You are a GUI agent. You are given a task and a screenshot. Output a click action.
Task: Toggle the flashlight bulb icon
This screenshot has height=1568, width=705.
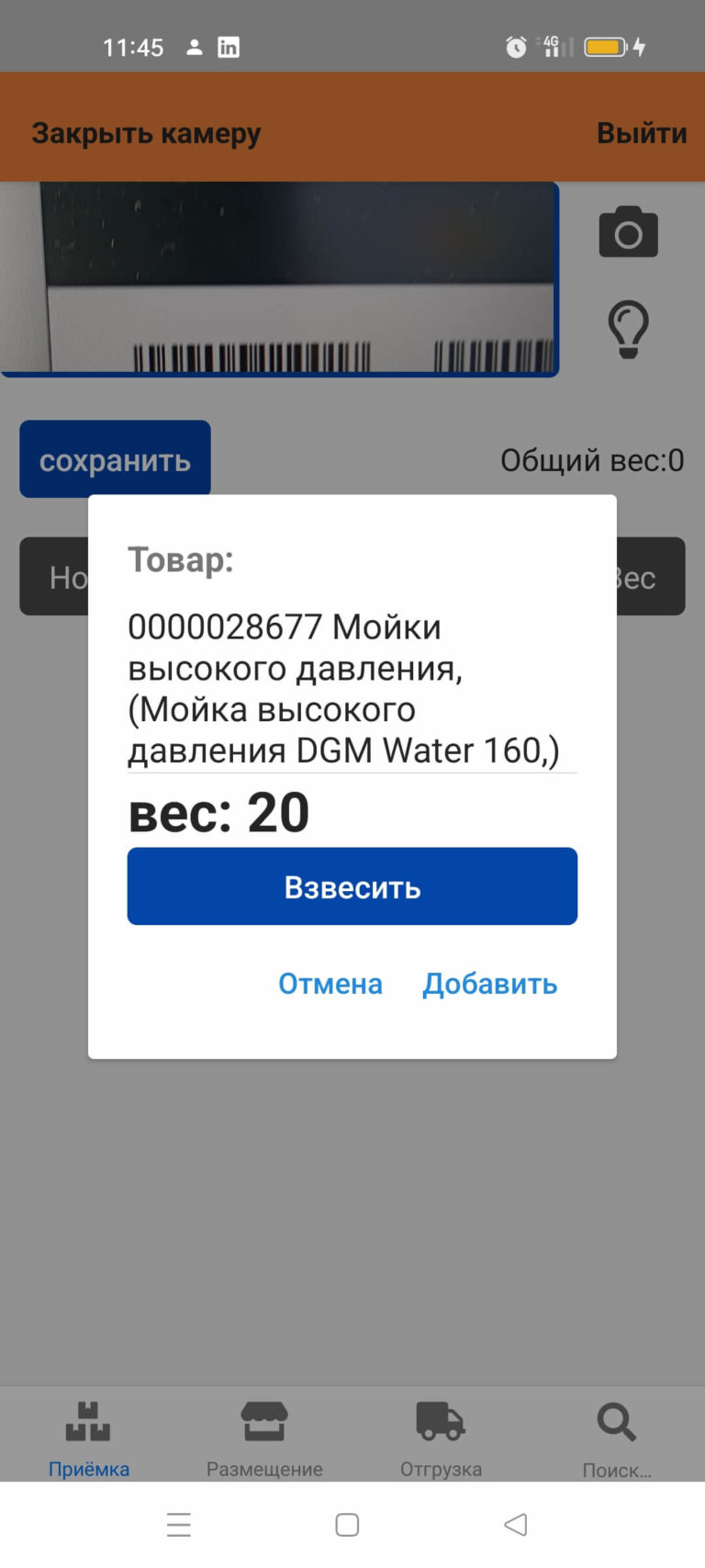point(628,329)
